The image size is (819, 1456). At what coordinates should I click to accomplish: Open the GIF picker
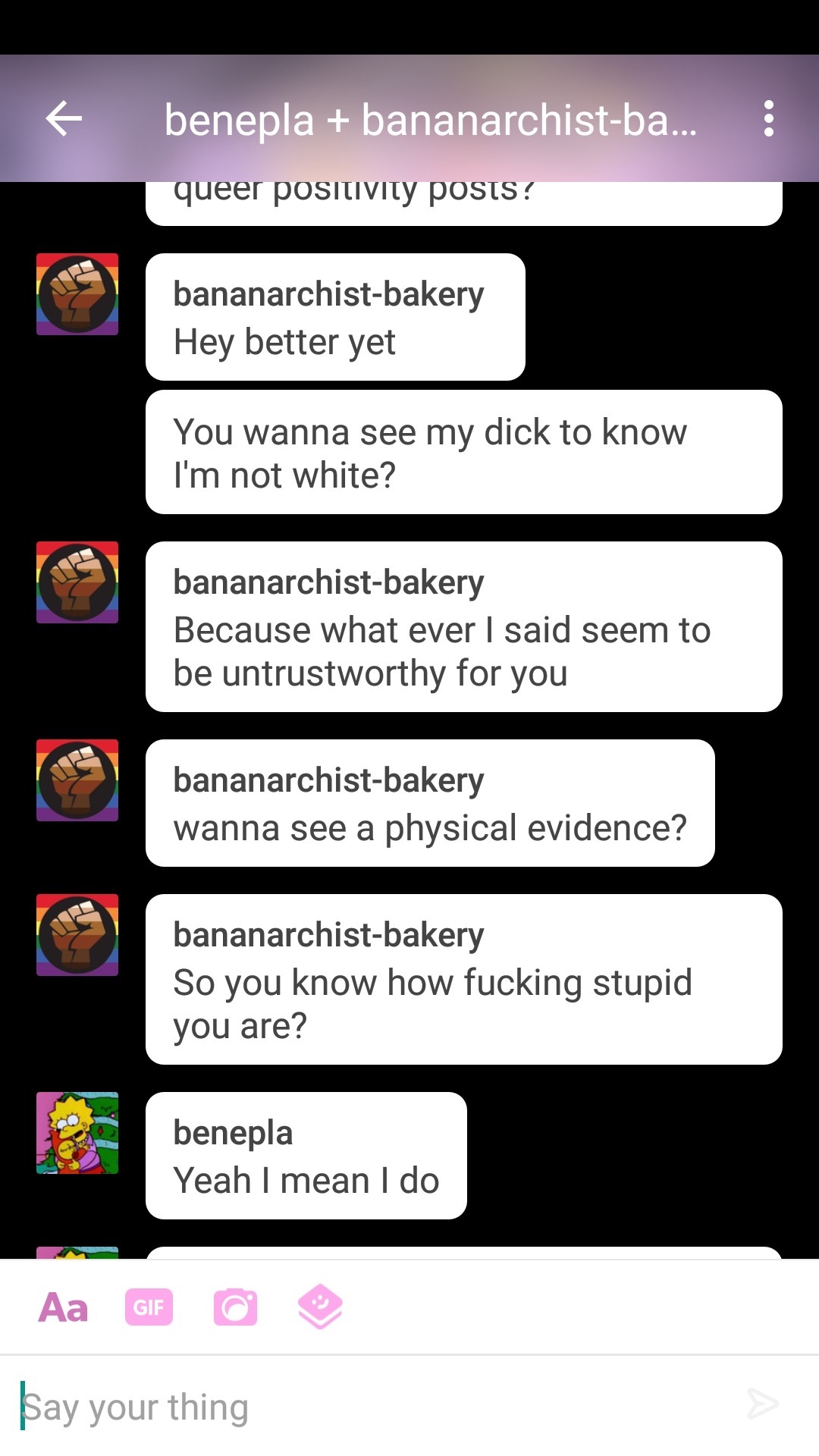coord(149,1307)
